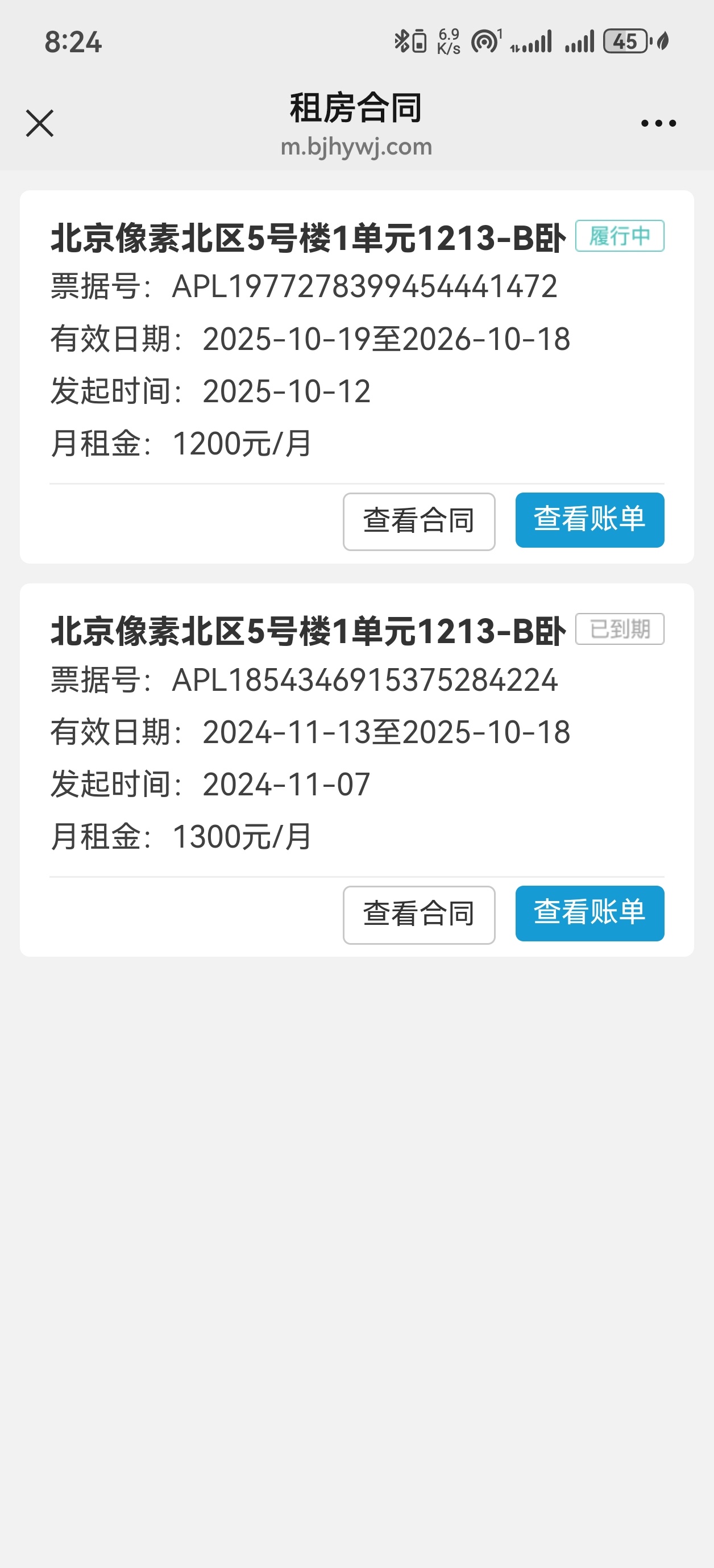The width and height of the screenshot is (714, 1568).
Task: Close the 租房合同 web page
Action: [x=40, y=124]
